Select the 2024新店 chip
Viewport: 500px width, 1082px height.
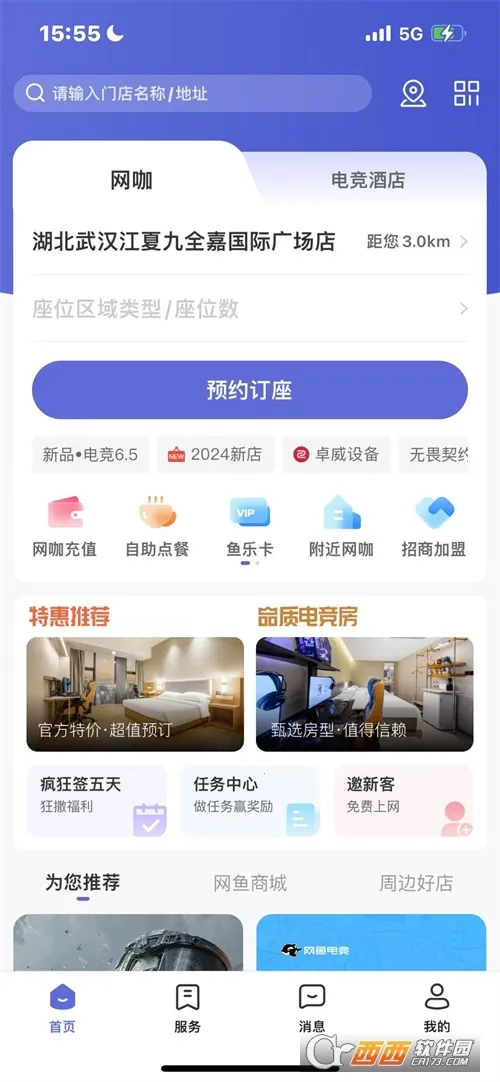click(x=215, y=454)
